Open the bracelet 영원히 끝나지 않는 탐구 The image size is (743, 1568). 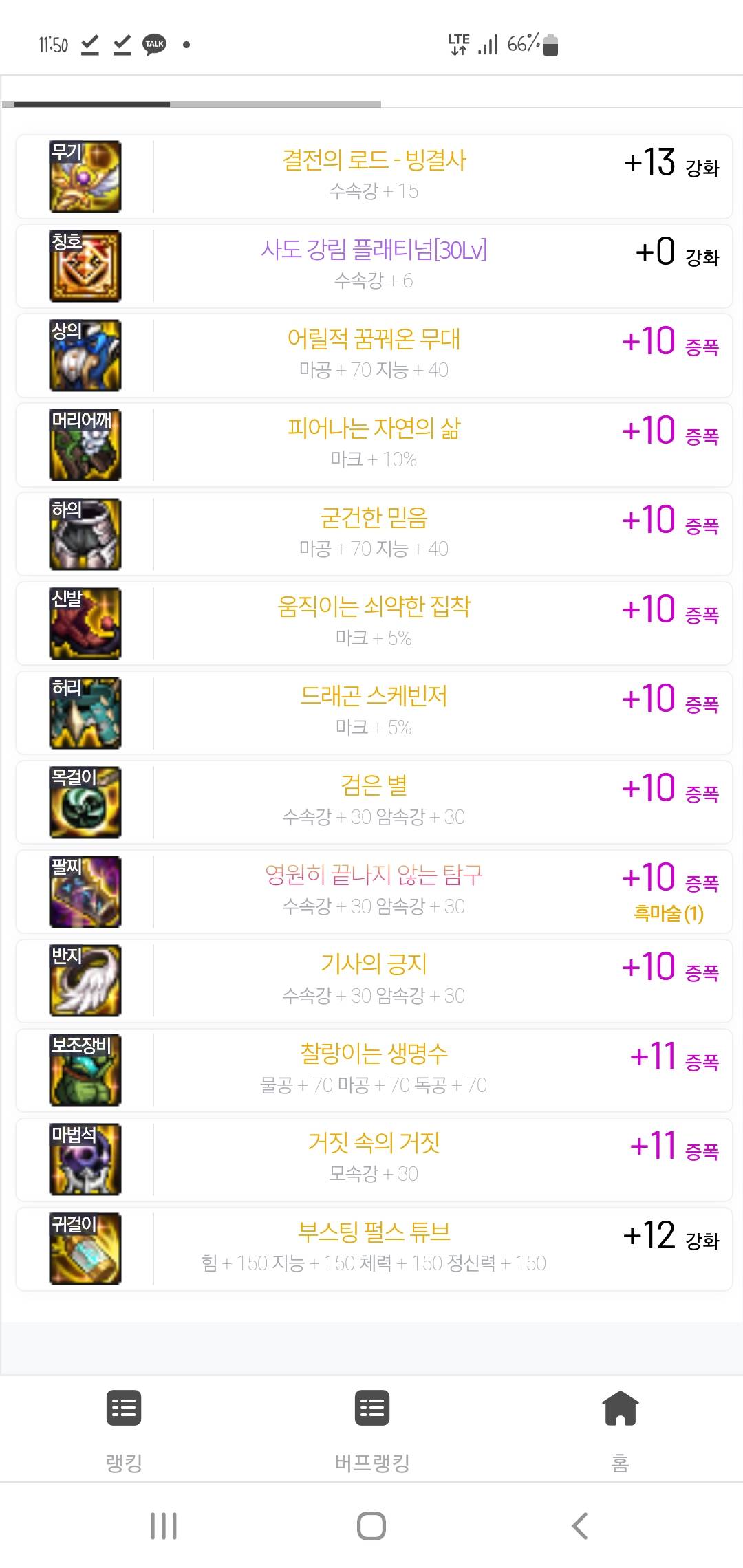pos(374,892)
